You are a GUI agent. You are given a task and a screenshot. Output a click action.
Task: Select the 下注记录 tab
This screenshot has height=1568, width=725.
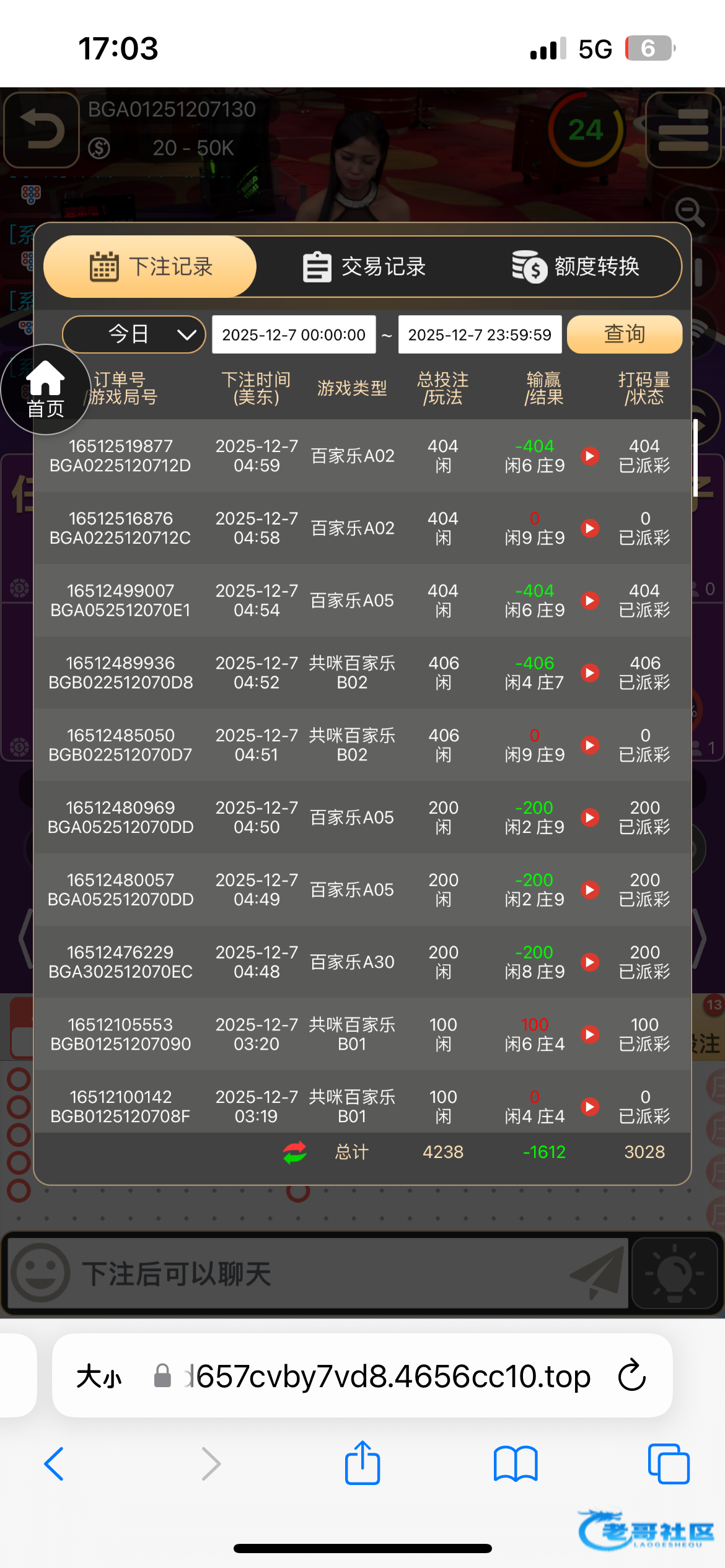click(x=151, y=267)
